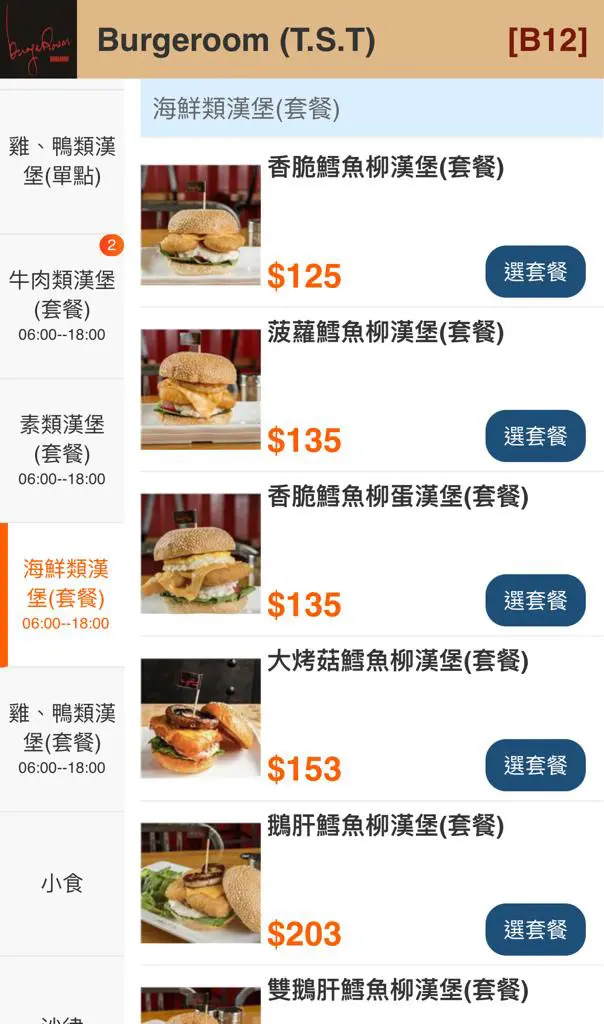View 鵝肝鱈魚柳漢堡 photo
Screen dimensions: 604x1024
coord(200,883)
